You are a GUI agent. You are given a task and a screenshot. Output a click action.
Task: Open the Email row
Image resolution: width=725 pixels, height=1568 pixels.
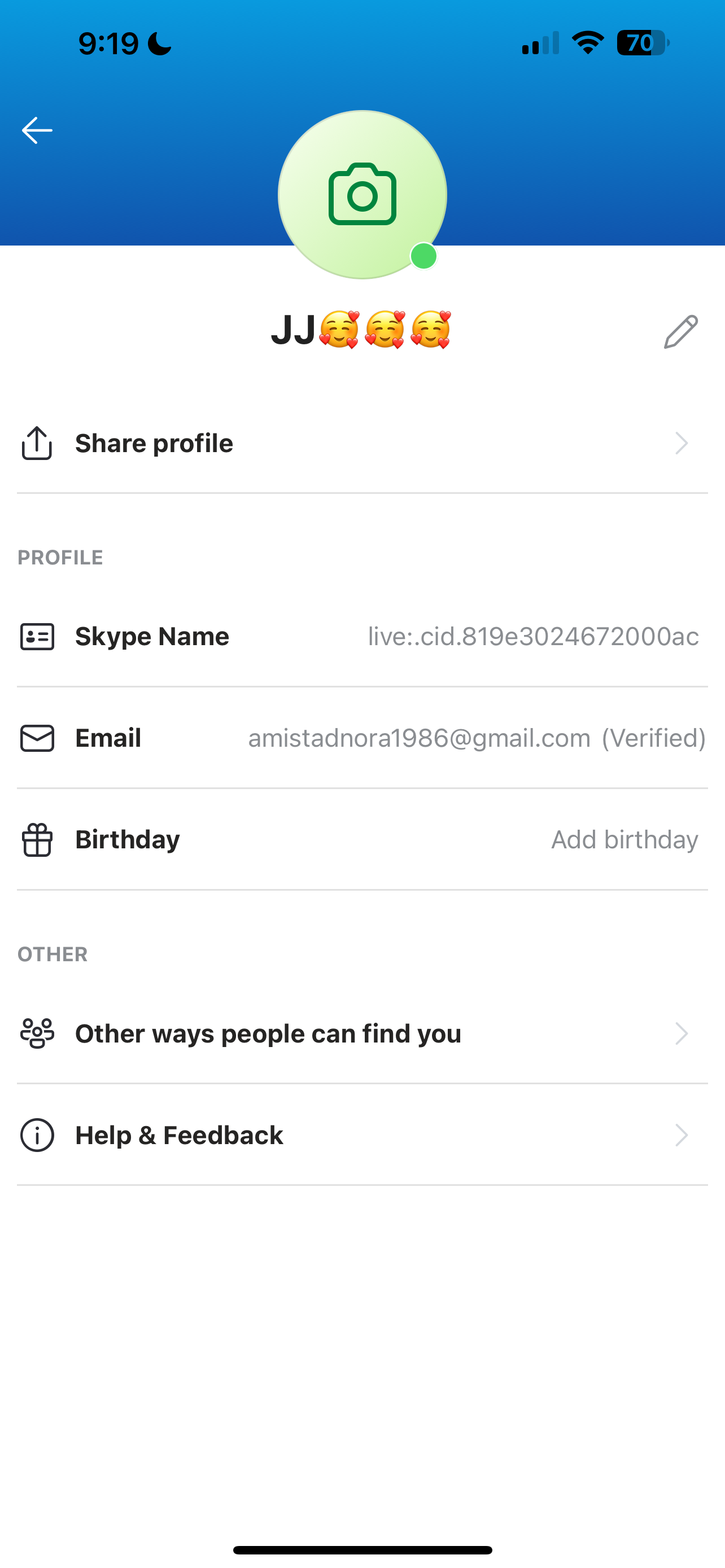[362, 738]
